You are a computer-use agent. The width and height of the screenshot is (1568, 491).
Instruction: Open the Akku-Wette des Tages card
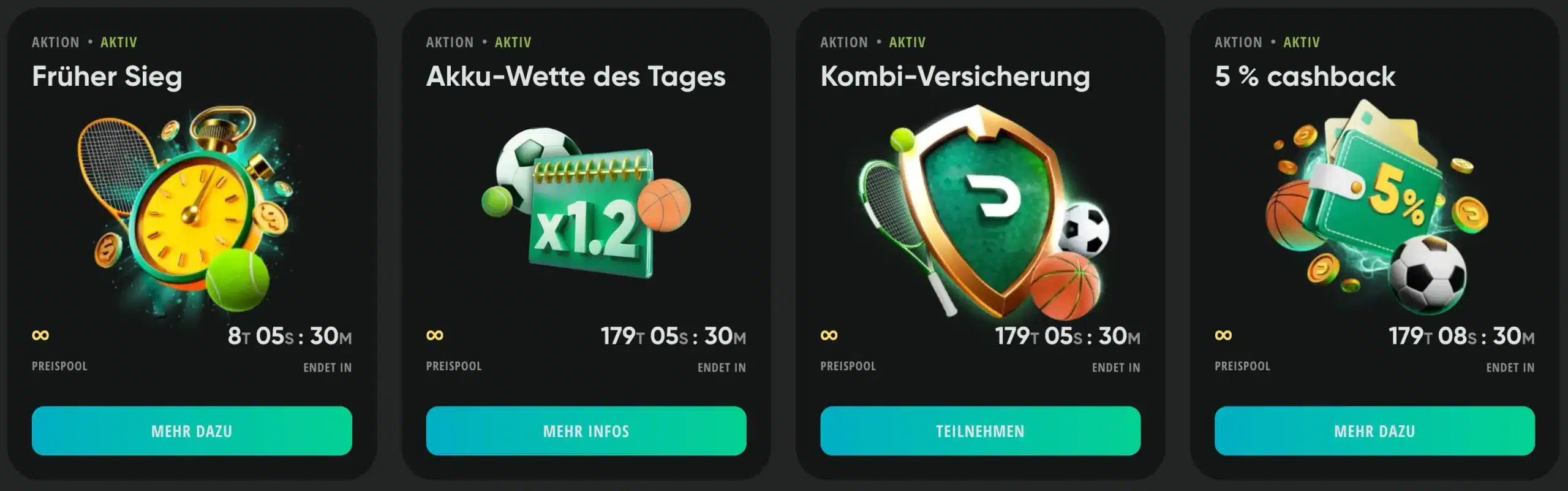coord(586,208)
